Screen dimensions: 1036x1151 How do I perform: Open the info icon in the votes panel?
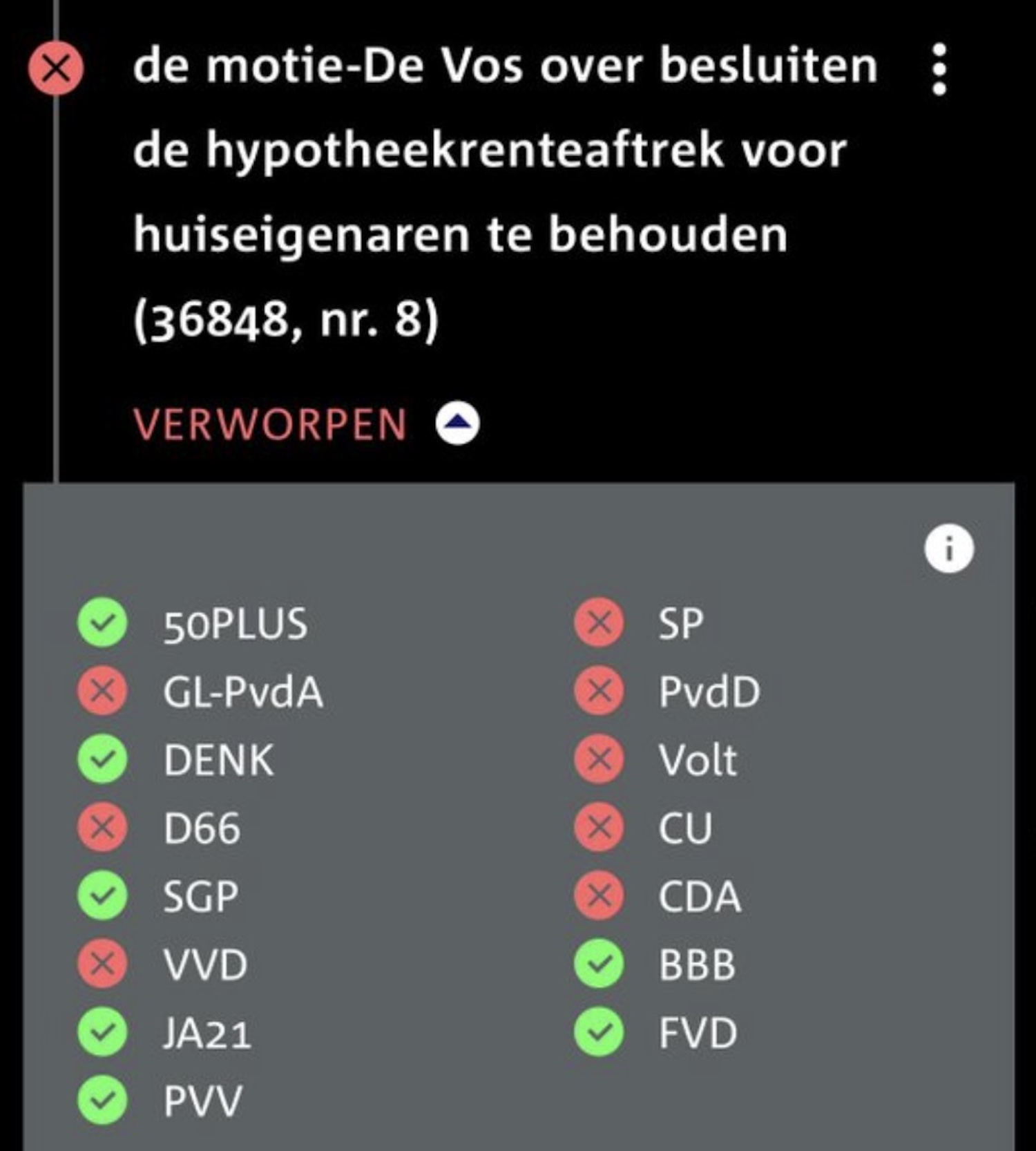(x=950, y=549)
